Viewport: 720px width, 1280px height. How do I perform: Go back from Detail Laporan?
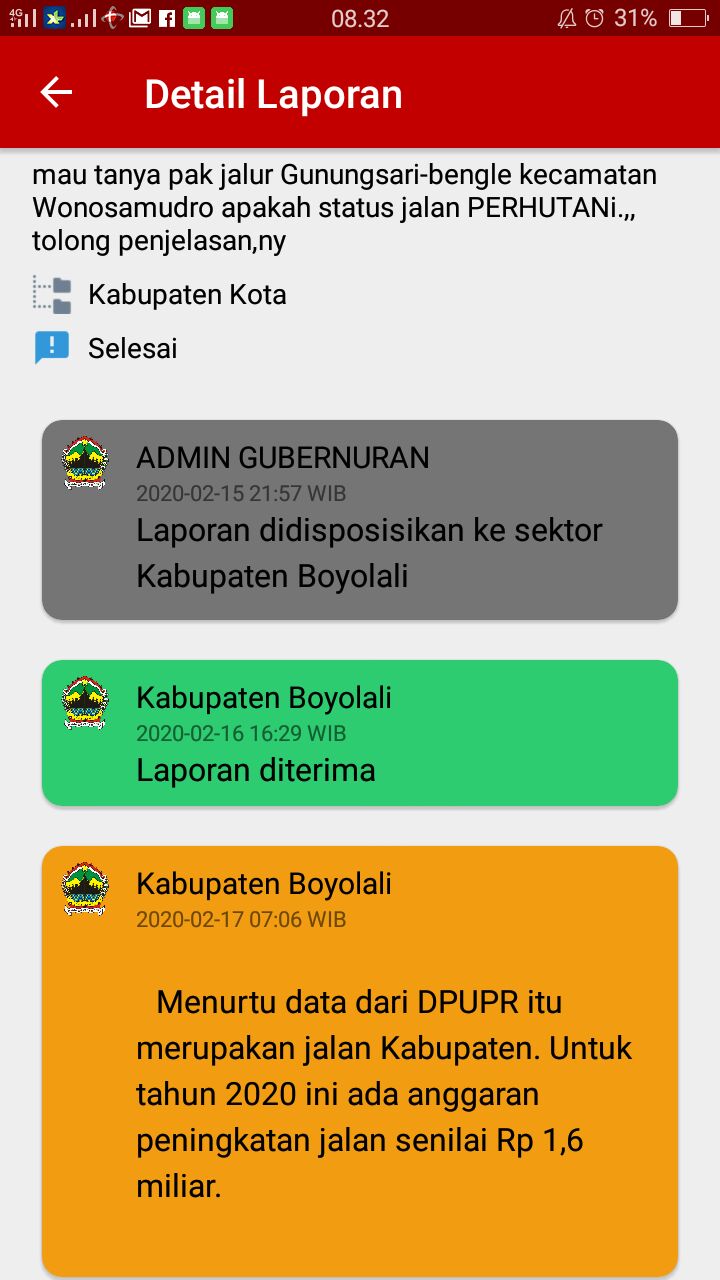pos(56,93)
